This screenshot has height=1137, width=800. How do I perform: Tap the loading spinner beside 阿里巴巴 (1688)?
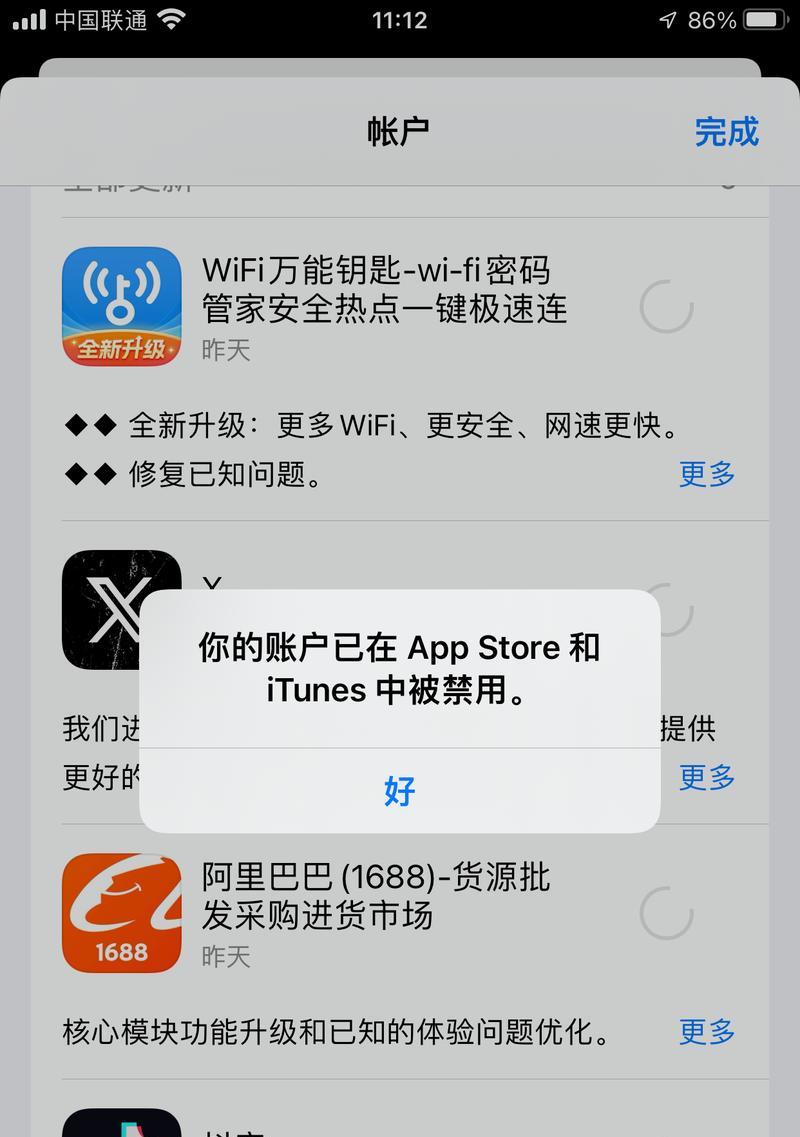(x=666, y=912)
